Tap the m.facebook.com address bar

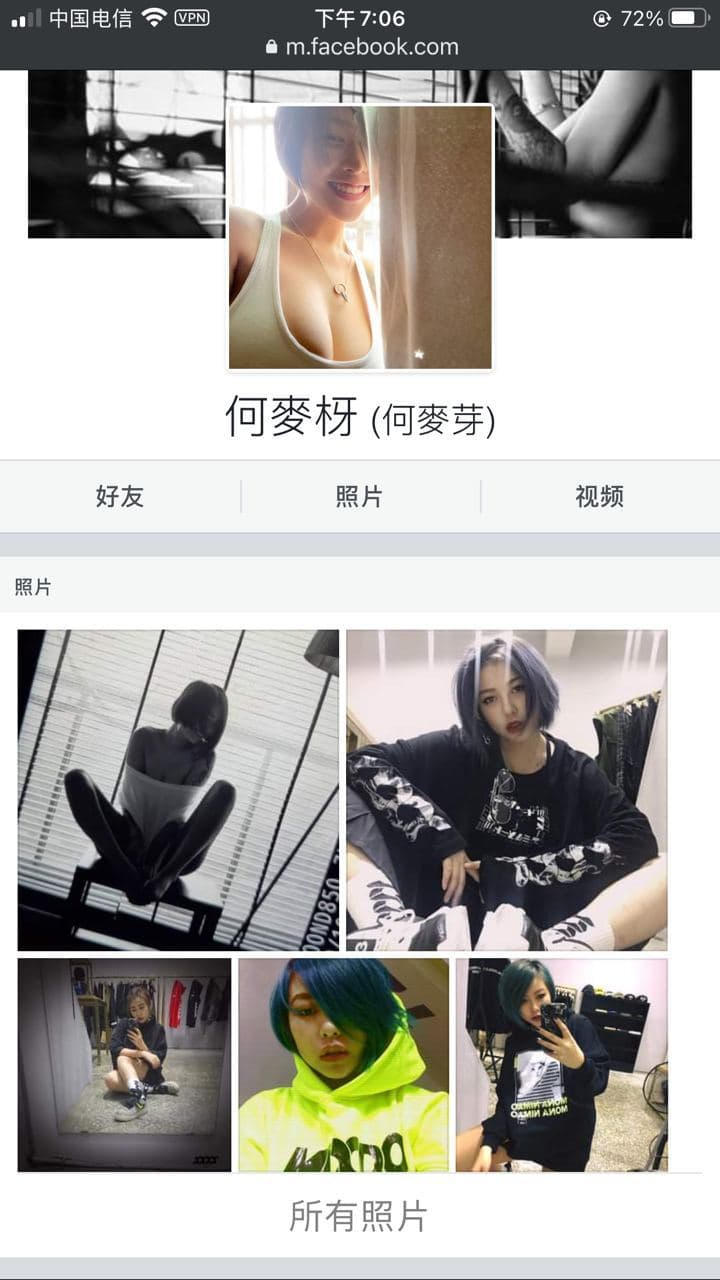(360, 47)
